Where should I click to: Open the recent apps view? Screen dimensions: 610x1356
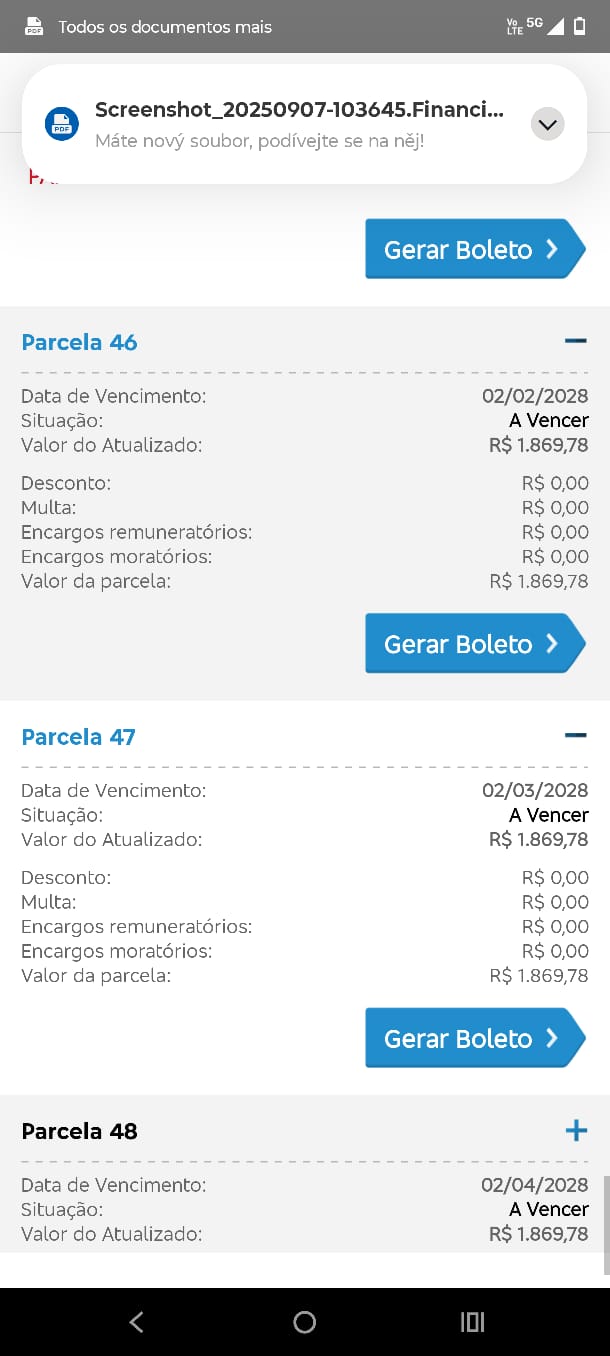click(x=472, y=1322)
